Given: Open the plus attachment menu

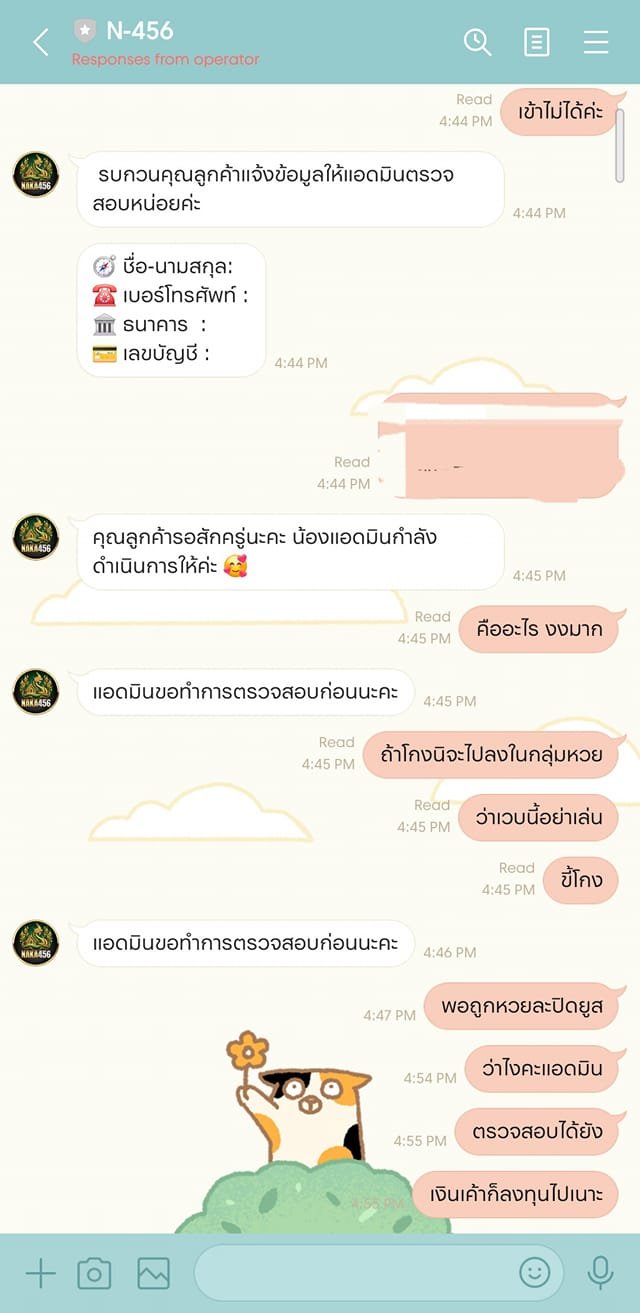Looking at the screenshot, I should click(x=40, y=1273).
